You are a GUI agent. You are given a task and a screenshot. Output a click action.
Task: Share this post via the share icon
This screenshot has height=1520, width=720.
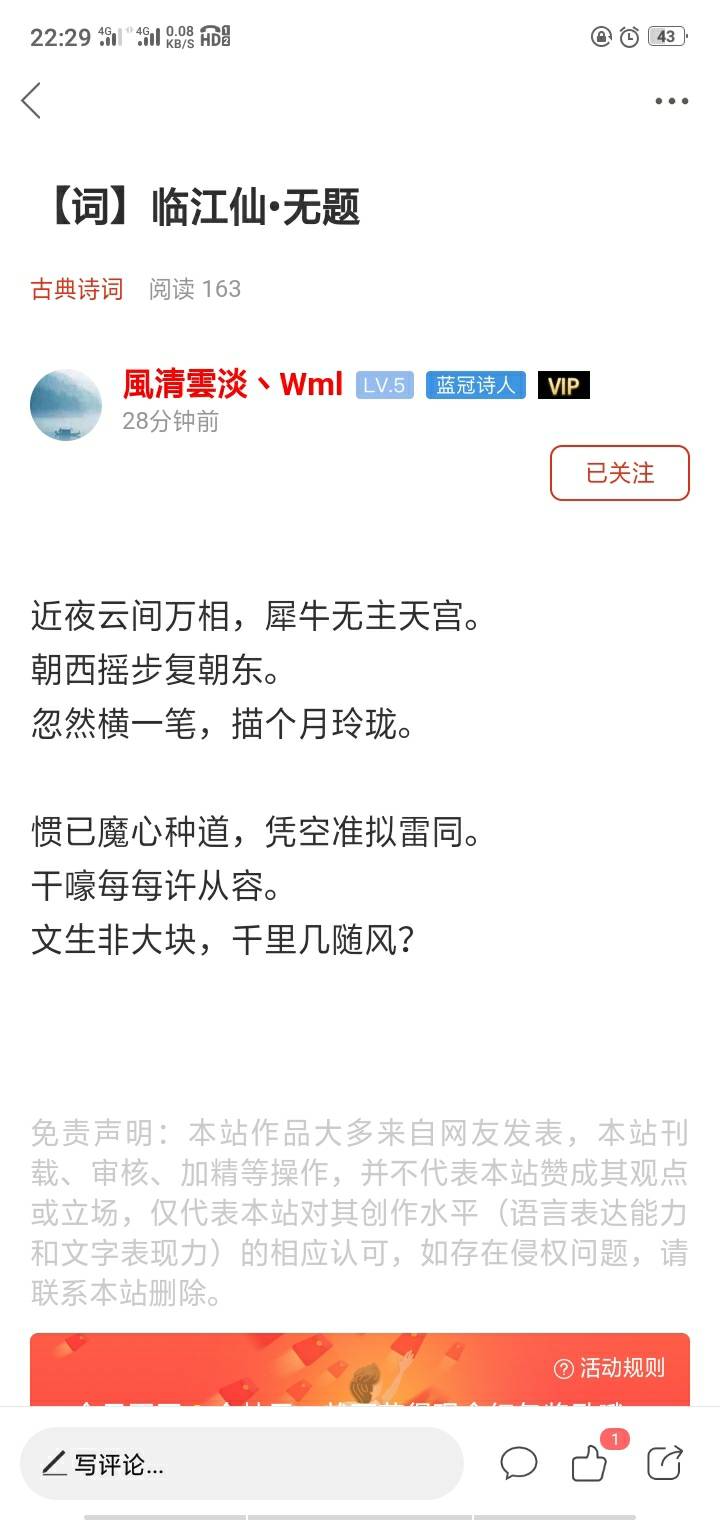pyautogui.click(x=665, y=1463)
